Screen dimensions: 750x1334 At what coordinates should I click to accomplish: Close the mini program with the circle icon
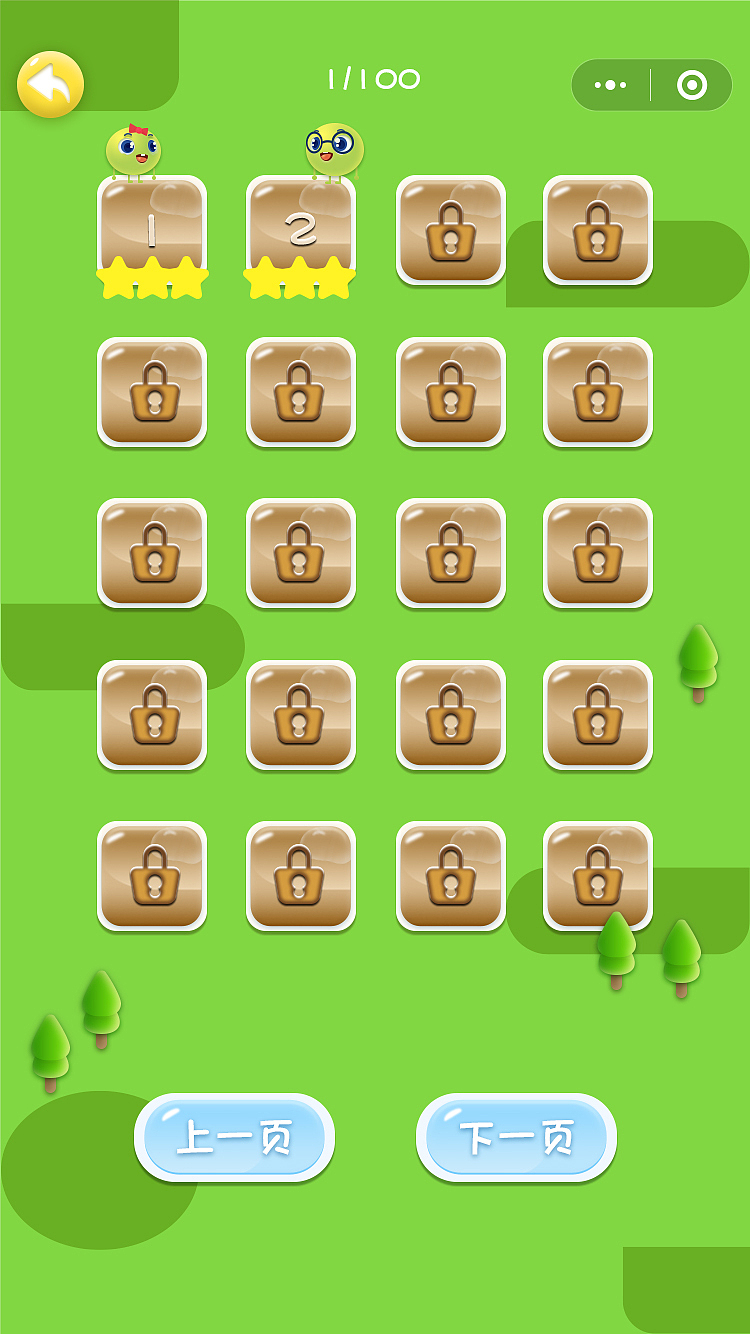point(692,85)
